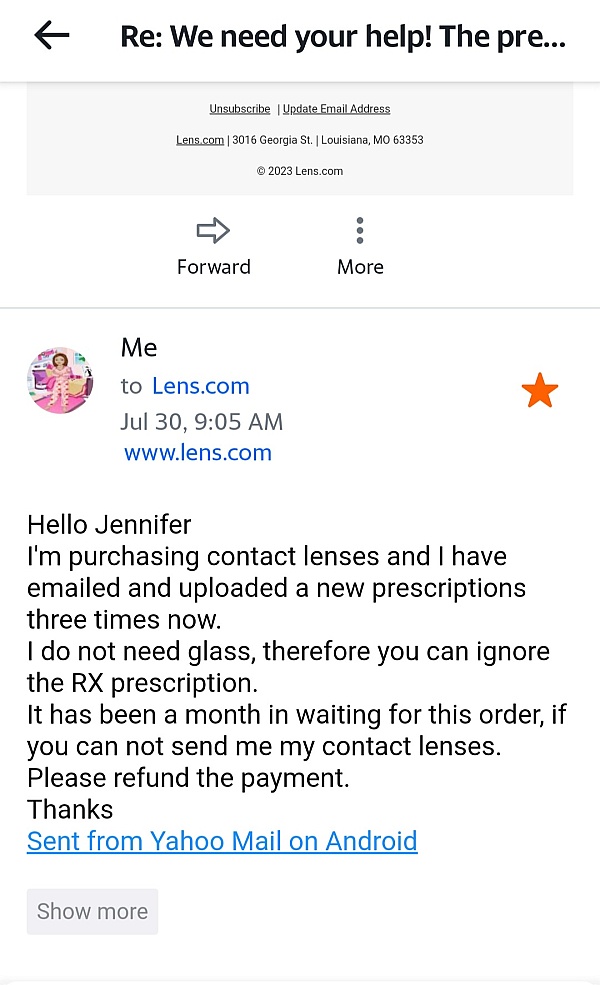View the sender's profile avatar
The height and width of the screenshot is (985, 600).
coord(61,381)
